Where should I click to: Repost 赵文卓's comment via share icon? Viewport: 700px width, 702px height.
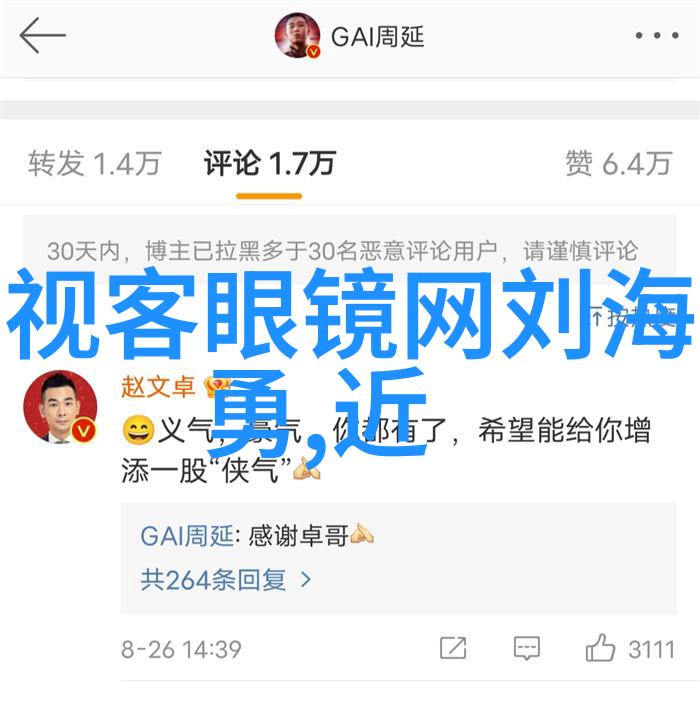tap(453, 648)
